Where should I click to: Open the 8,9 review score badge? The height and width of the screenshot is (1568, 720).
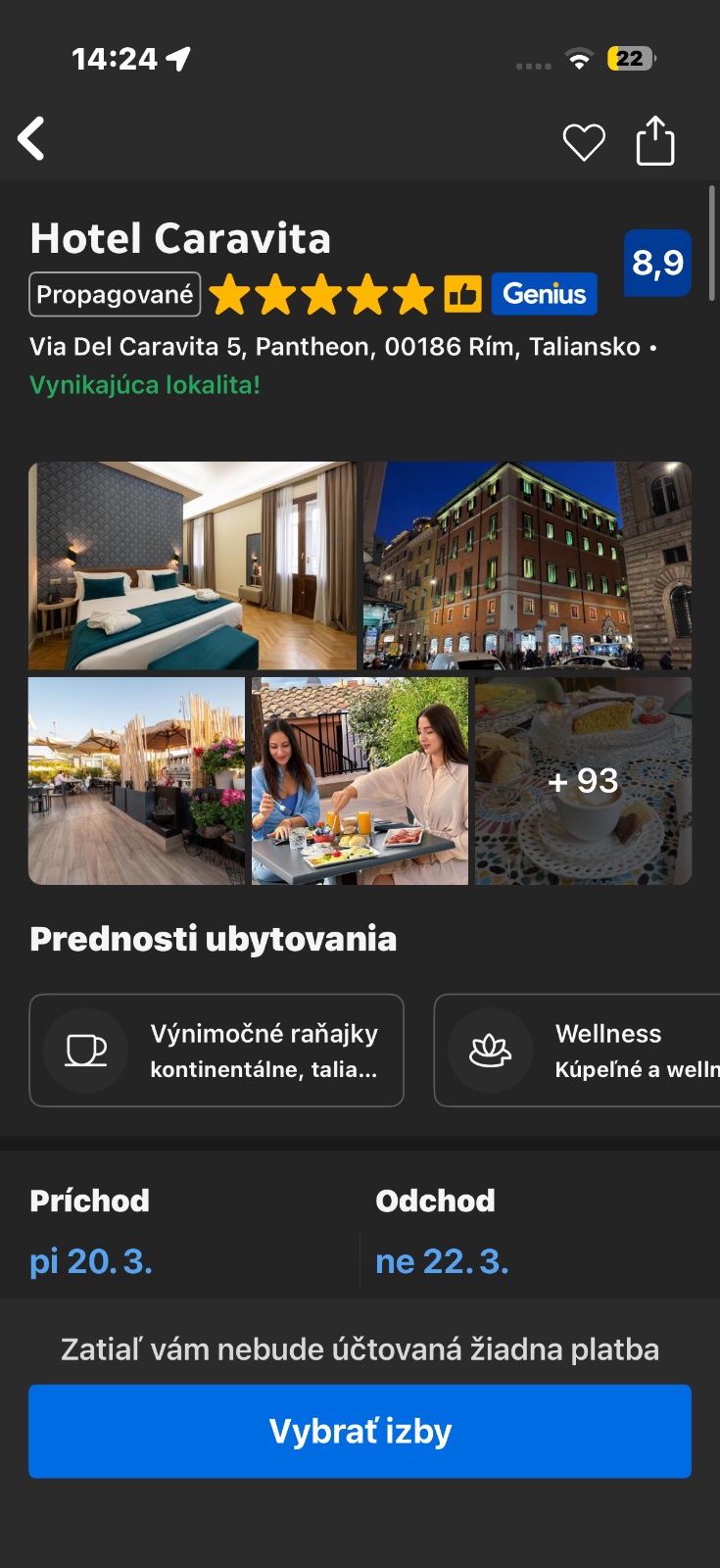[x=657, y=263]
